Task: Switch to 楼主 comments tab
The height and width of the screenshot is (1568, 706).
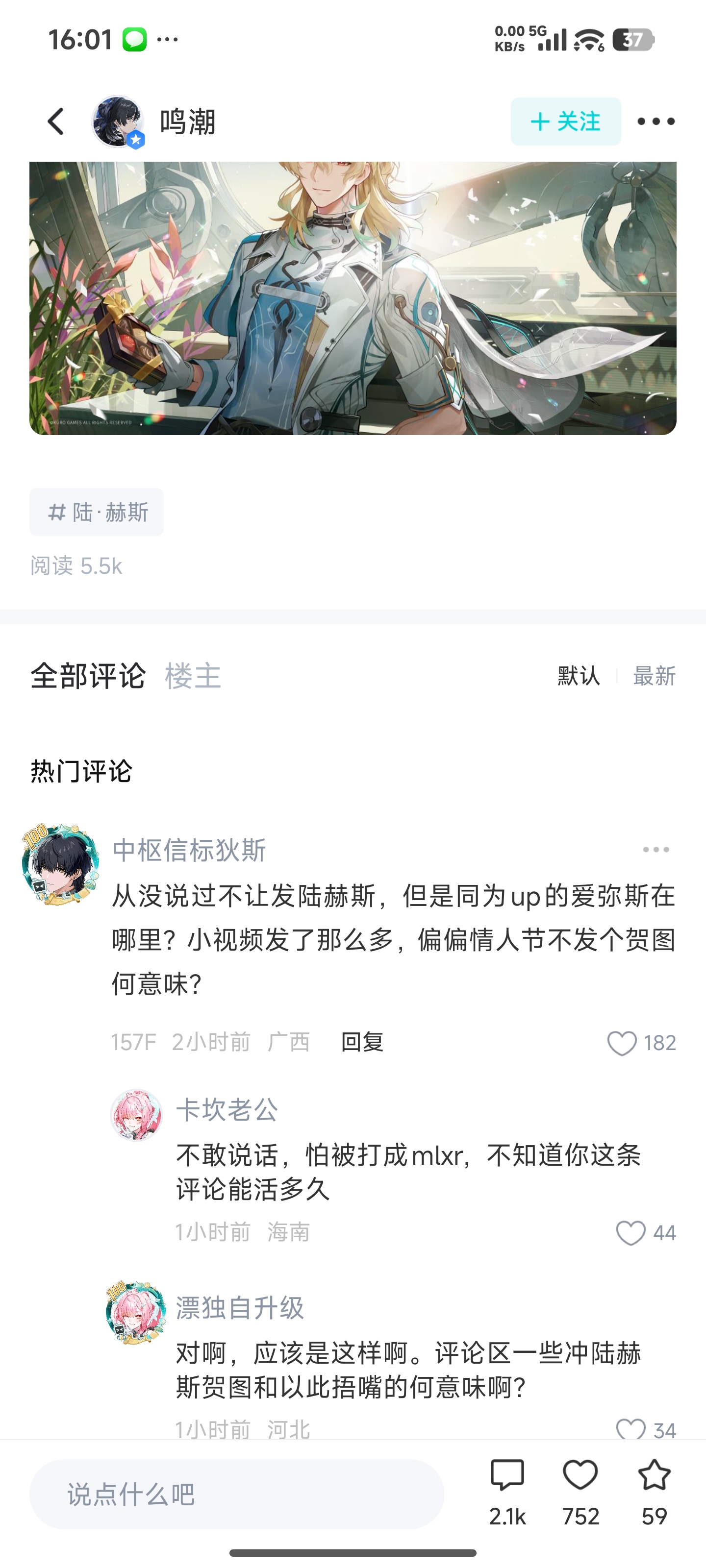Action: pyautogui.click(x=193, y=676)
